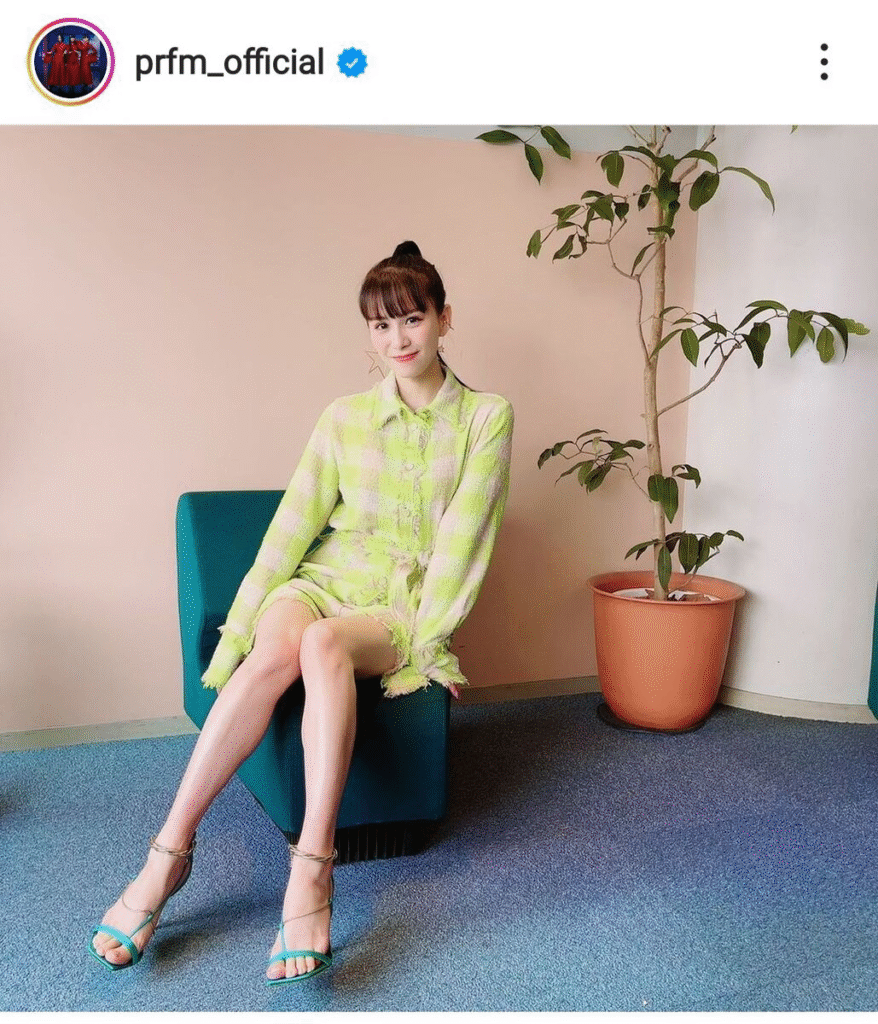Viewport: 878px width, 1024px height.
Task: Open the prfm_official profile username
Action: (x=229, y=63)
